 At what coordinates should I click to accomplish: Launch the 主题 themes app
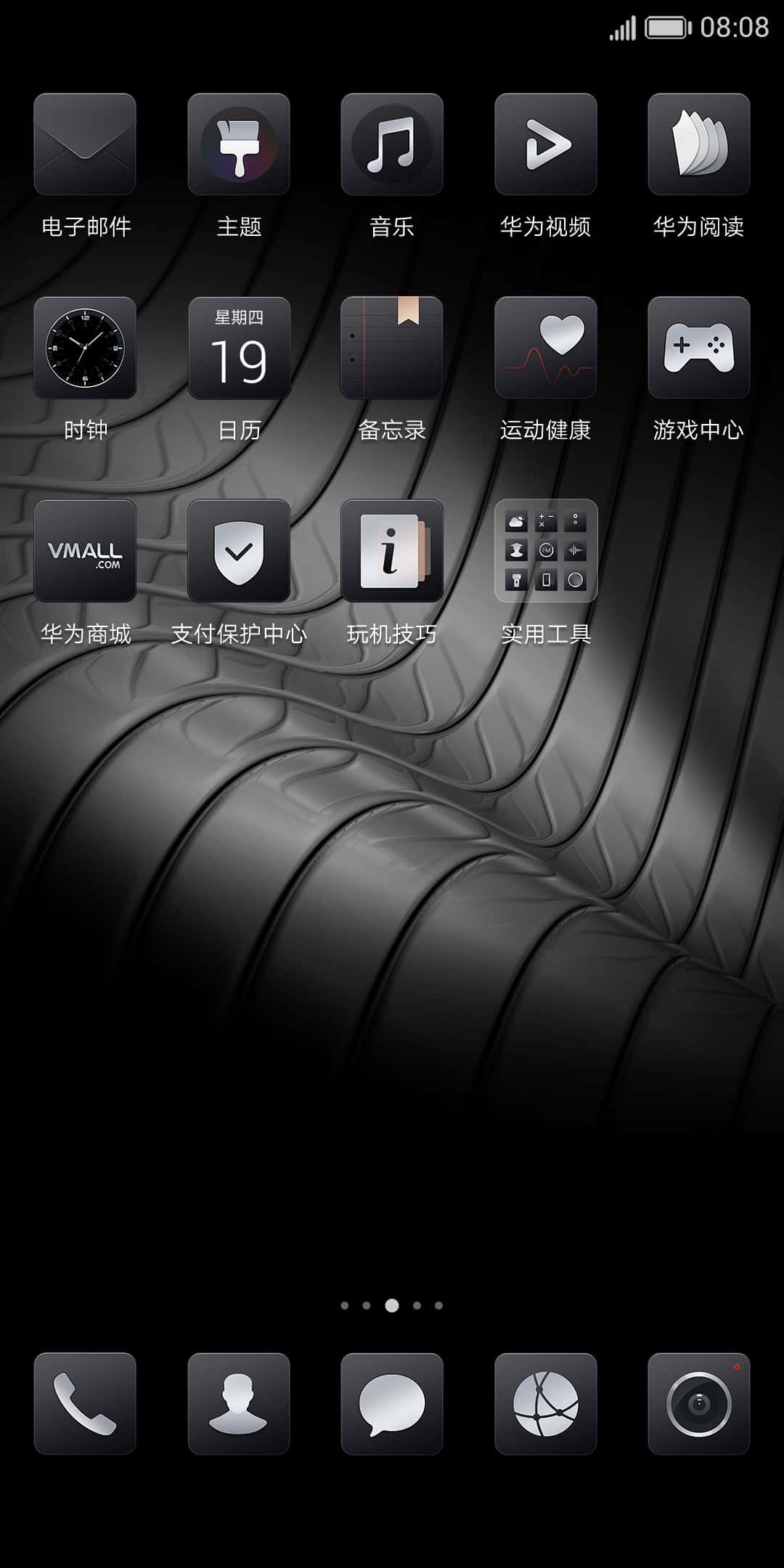(x=239, y=144)
